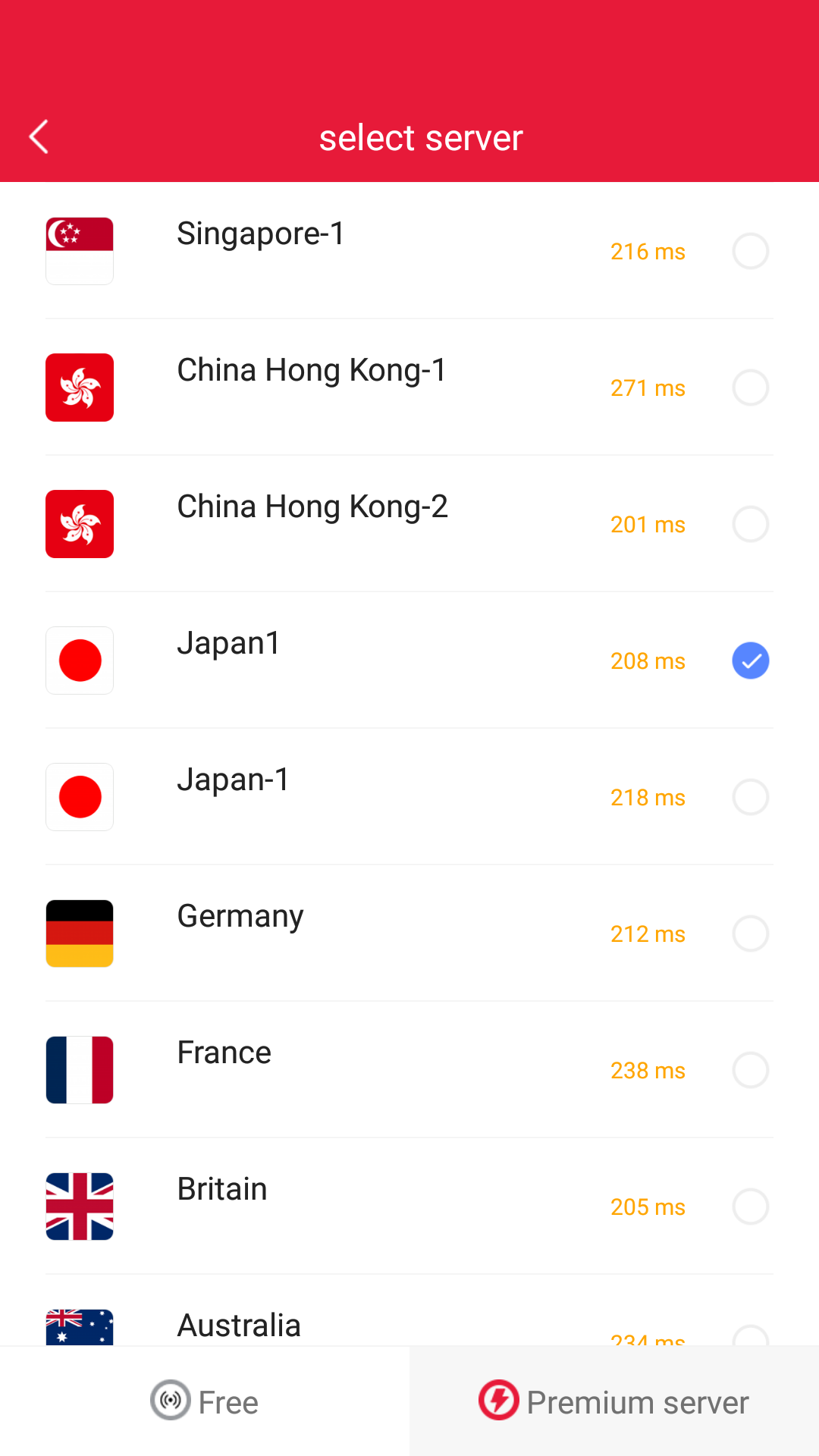The image size is (819, 1456).
Task: Tap the Singapore flag icon
Action: [79, 251]
